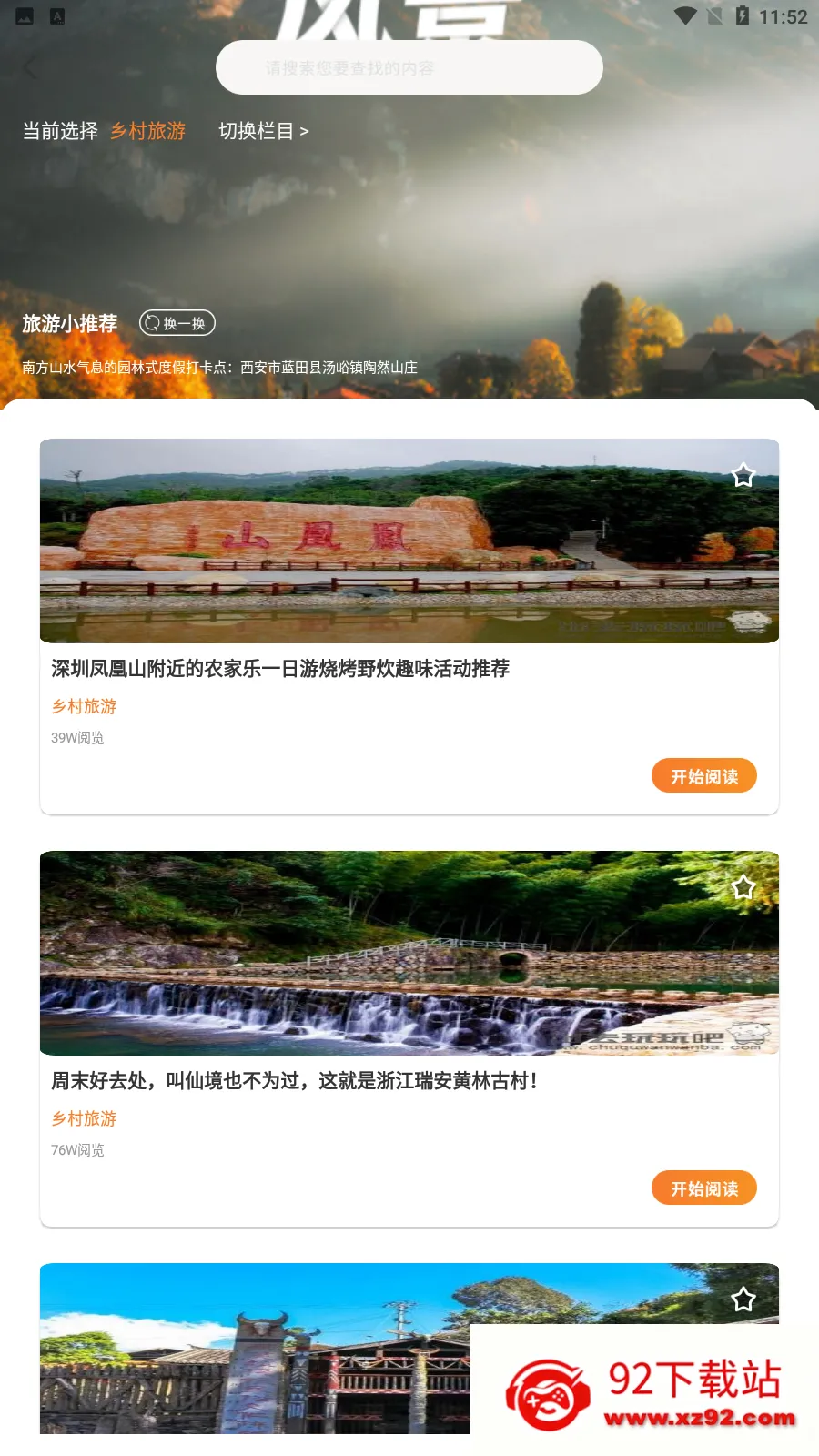Tap the search field at top

(x=409, y=67)
